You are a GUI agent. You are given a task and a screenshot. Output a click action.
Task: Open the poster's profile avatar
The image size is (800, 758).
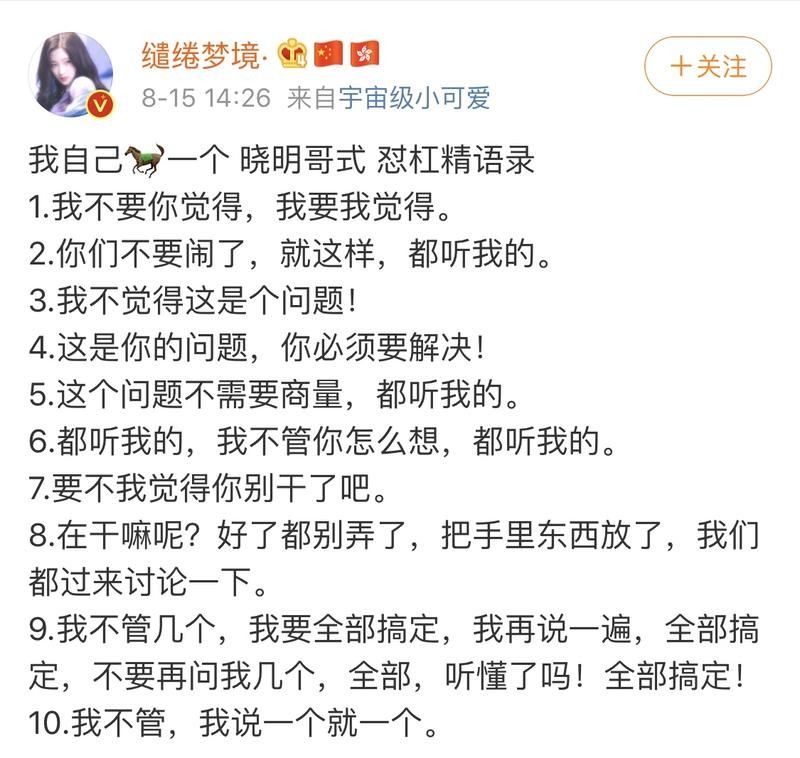click(76, 75)
